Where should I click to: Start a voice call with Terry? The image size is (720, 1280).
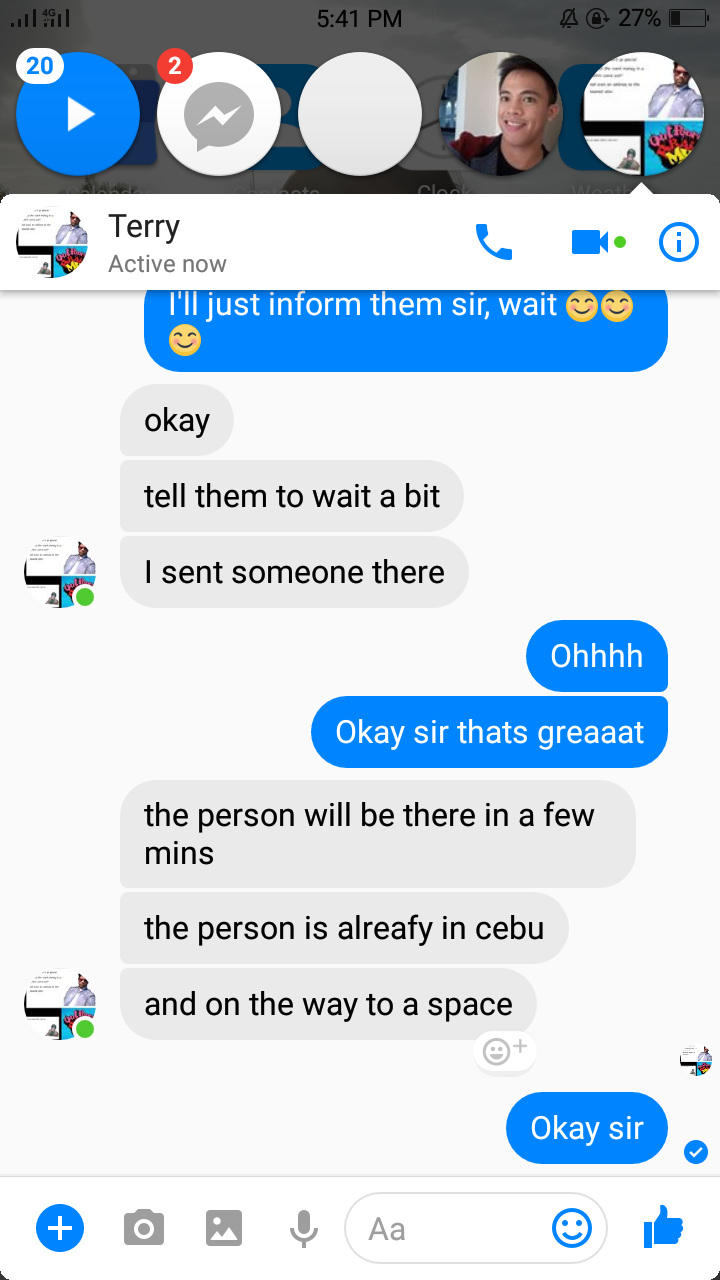493,242
